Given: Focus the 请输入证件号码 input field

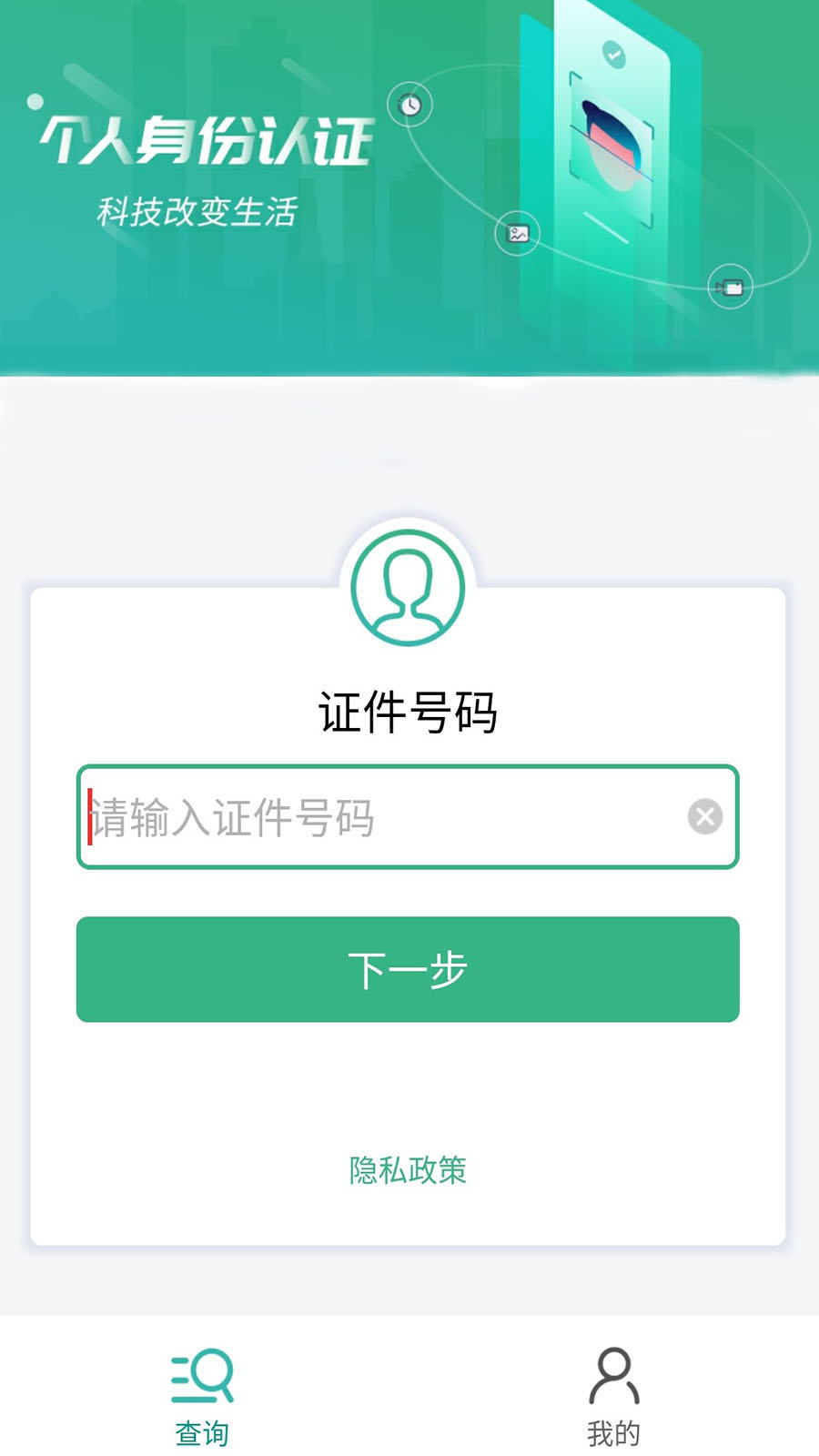Looking at the screenshot, I should click(x=382, y=817).
